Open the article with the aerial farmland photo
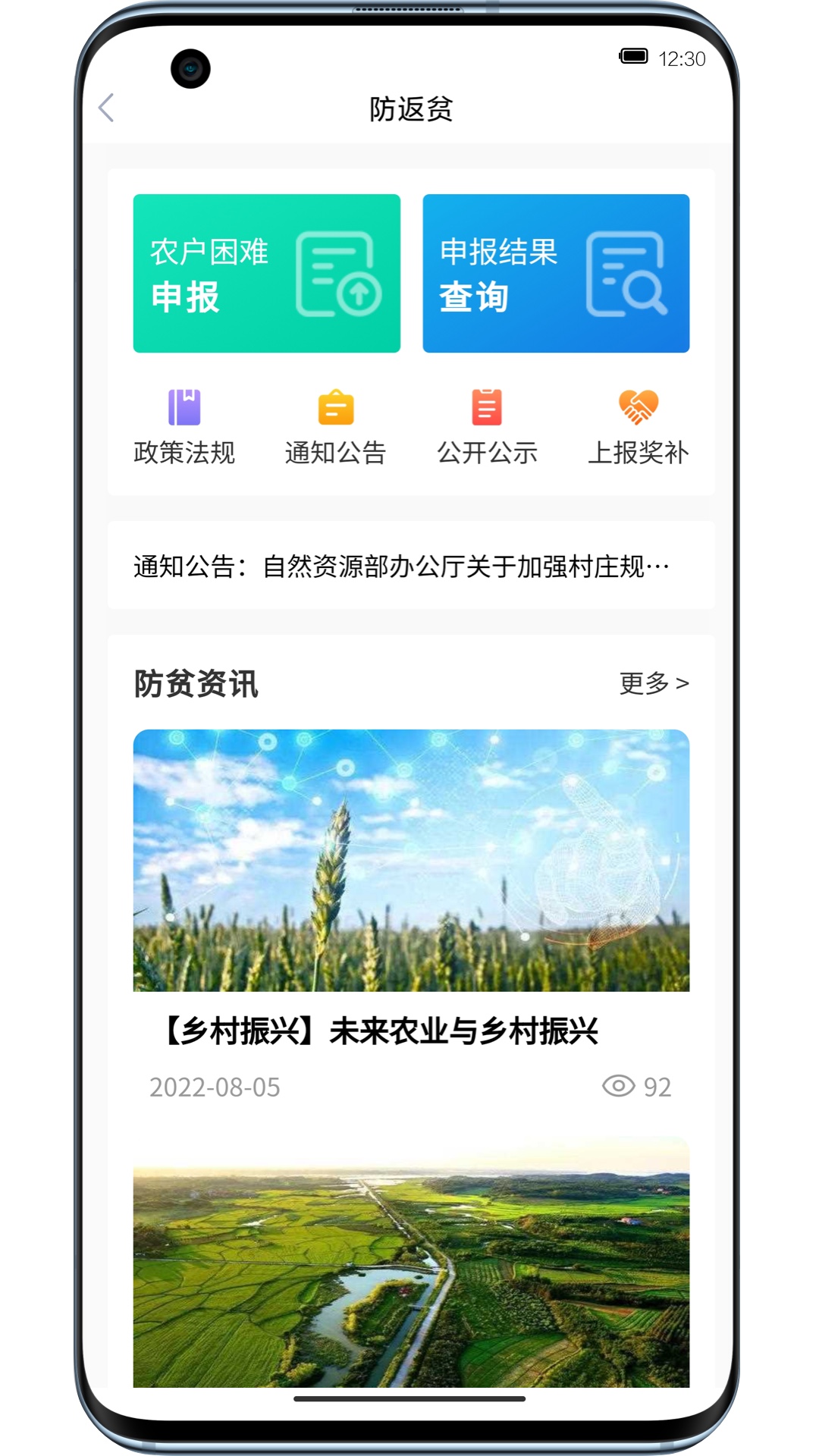The width and height of the screenshot is (819, 1456). pos(411,1263)
